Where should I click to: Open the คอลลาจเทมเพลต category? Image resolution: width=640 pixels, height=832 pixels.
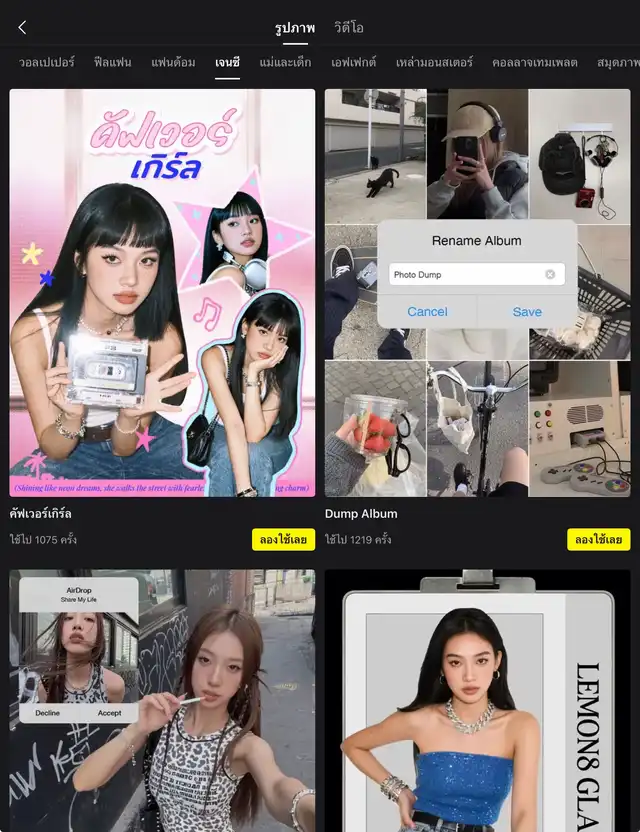[x=534, y=62]
